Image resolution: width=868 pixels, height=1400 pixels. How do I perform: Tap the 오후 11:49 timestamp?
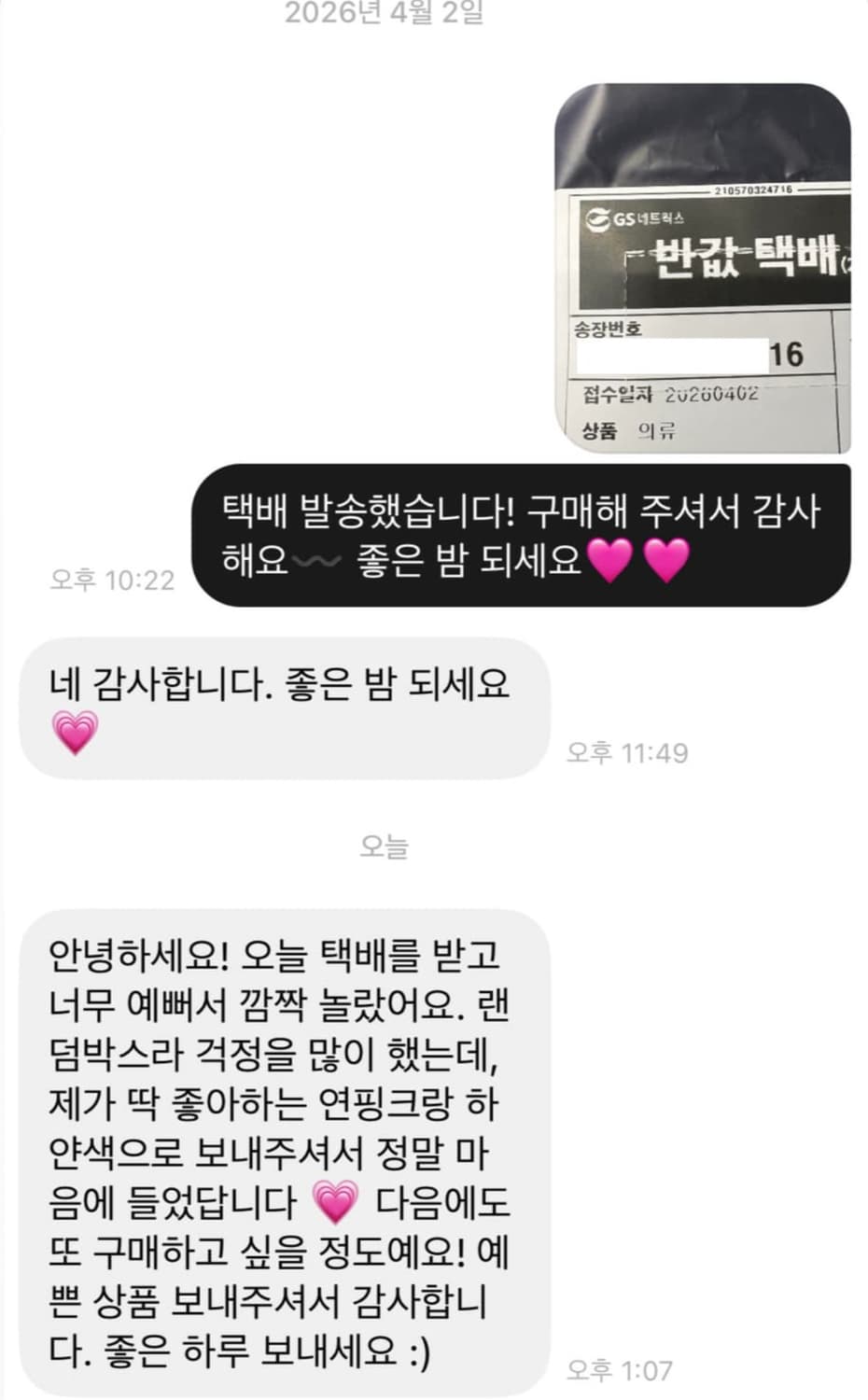click(627, 751)
